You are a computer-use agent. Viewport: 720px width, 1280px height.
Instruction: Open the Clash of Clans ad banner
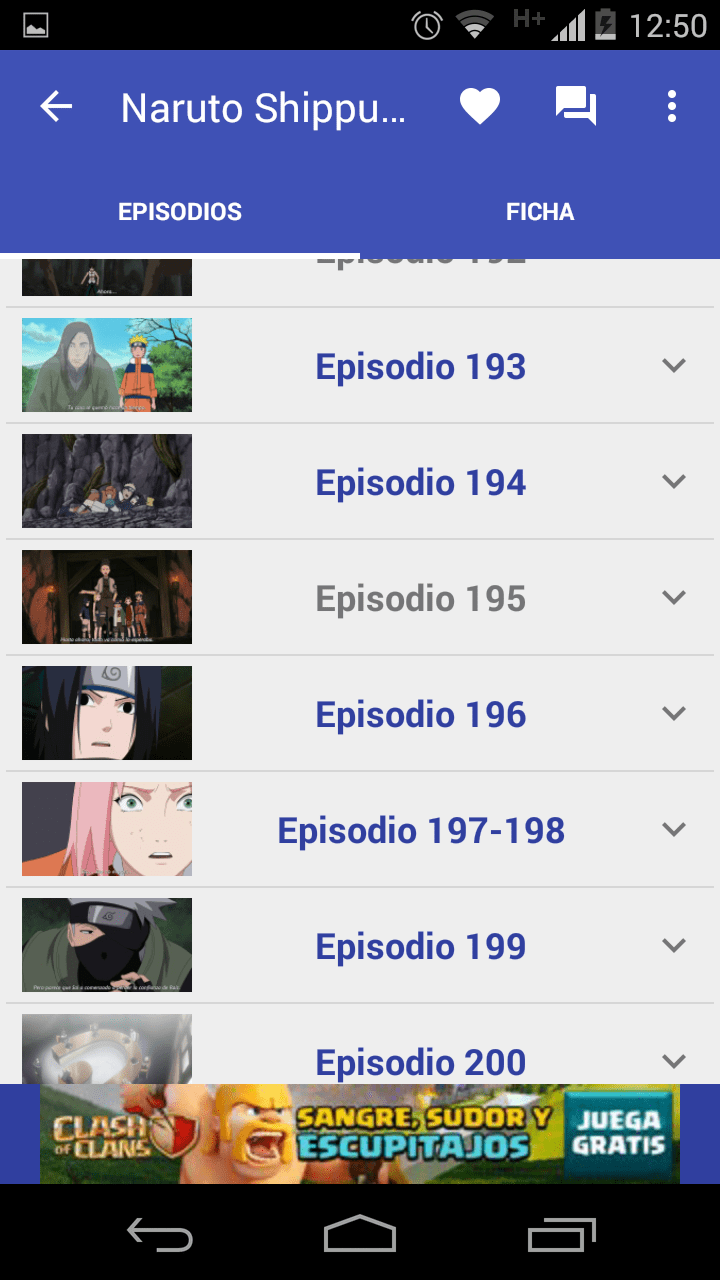pos(360,1134)
